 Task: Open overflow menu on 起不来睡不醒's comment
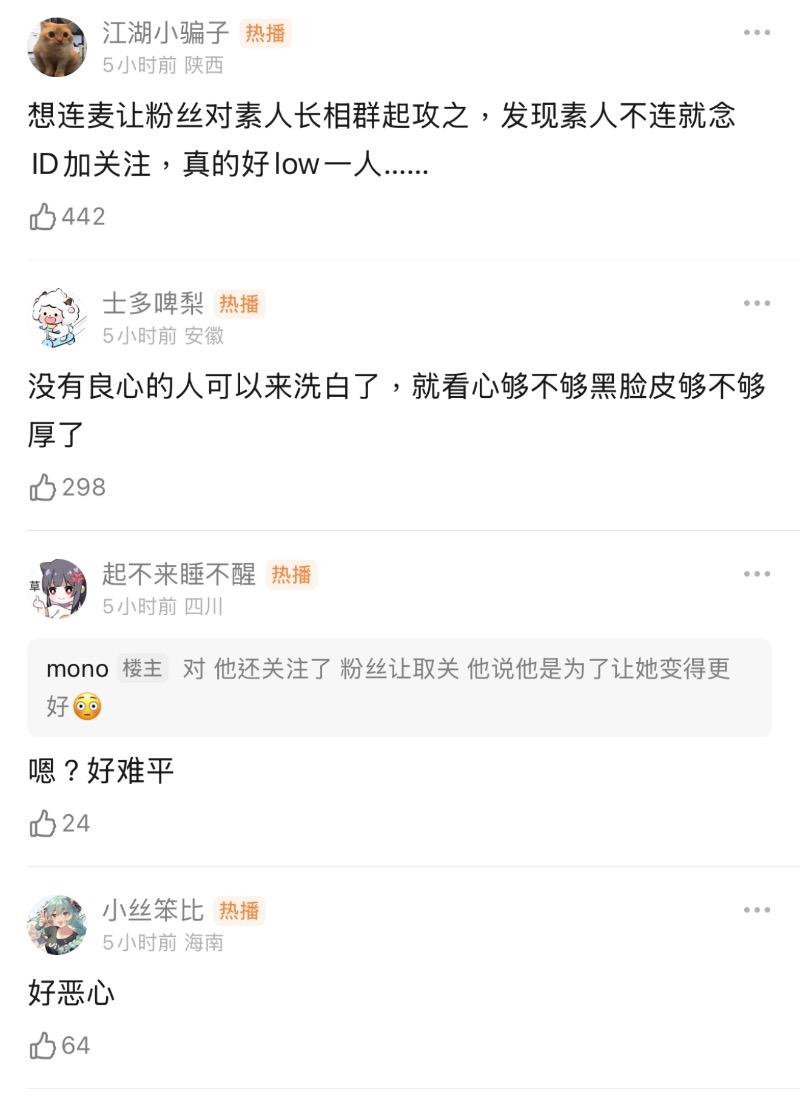(x=756, y=574)
